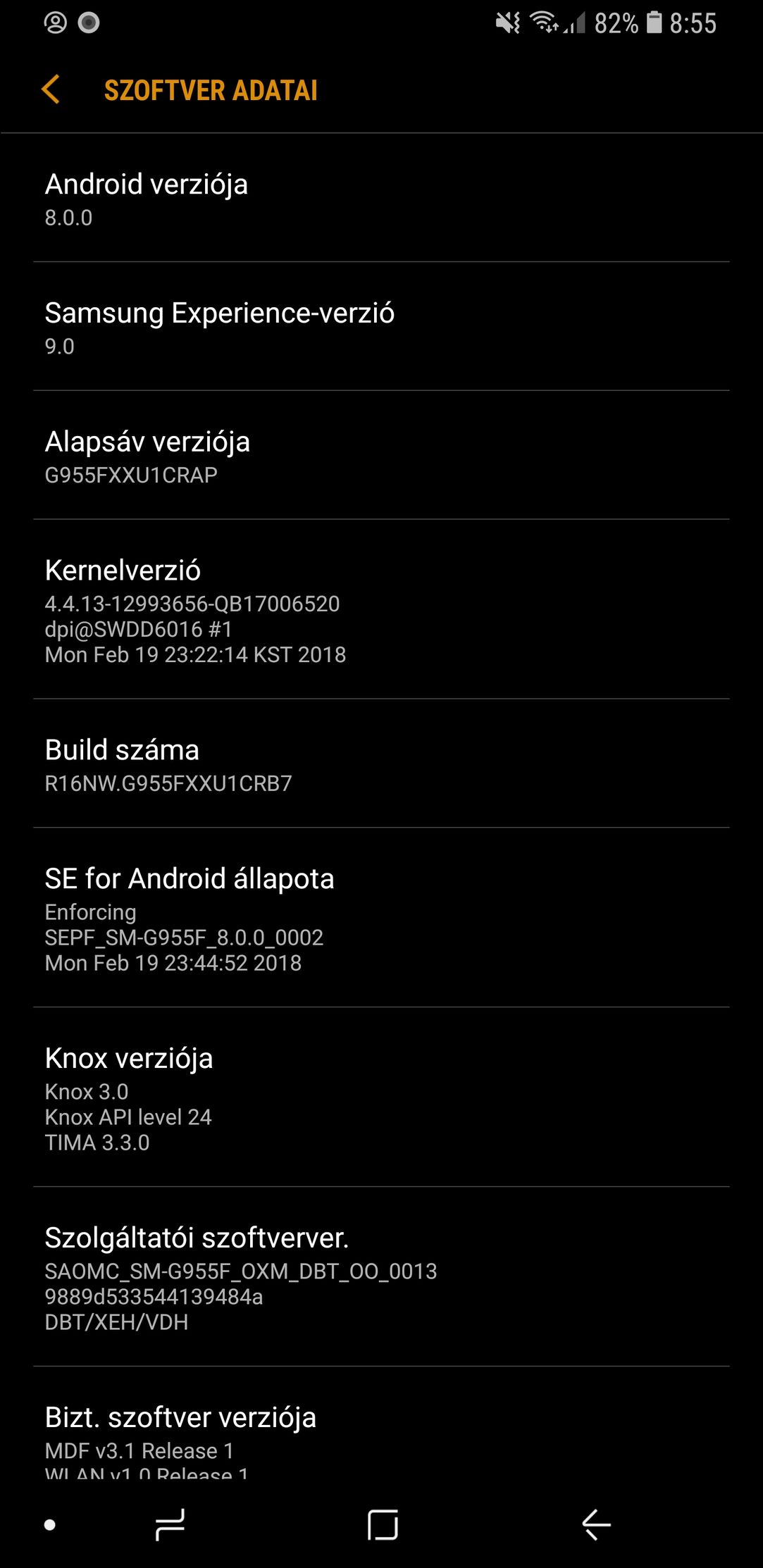Tap the Alapsáv verziója entry
The height and width of the screenshot is (1568, 763).
(381, 456)
